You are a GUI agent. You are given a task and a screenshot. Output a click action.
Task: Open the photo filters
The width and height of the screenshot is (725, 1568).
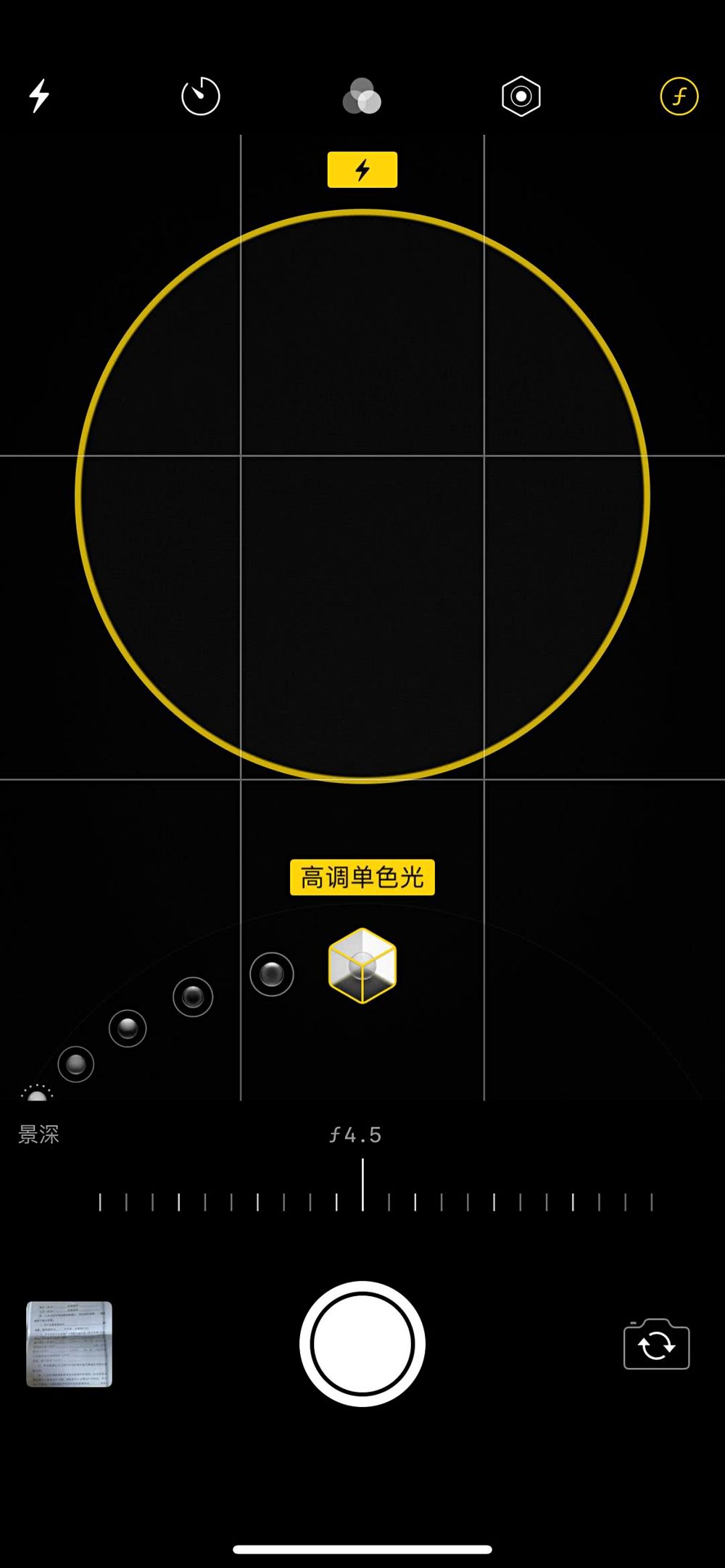click(362, 96)
